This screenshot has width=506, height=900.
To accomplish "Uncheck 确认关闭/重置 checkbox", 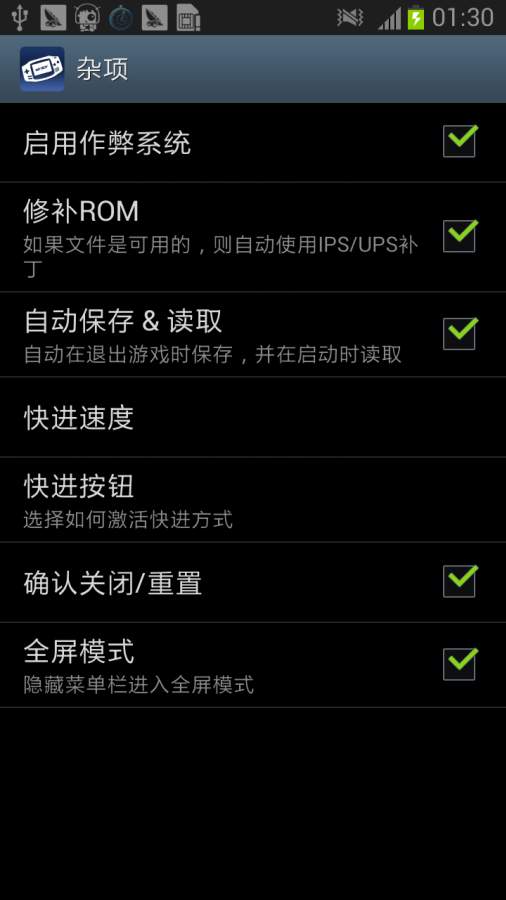I will tap(460, 581).
